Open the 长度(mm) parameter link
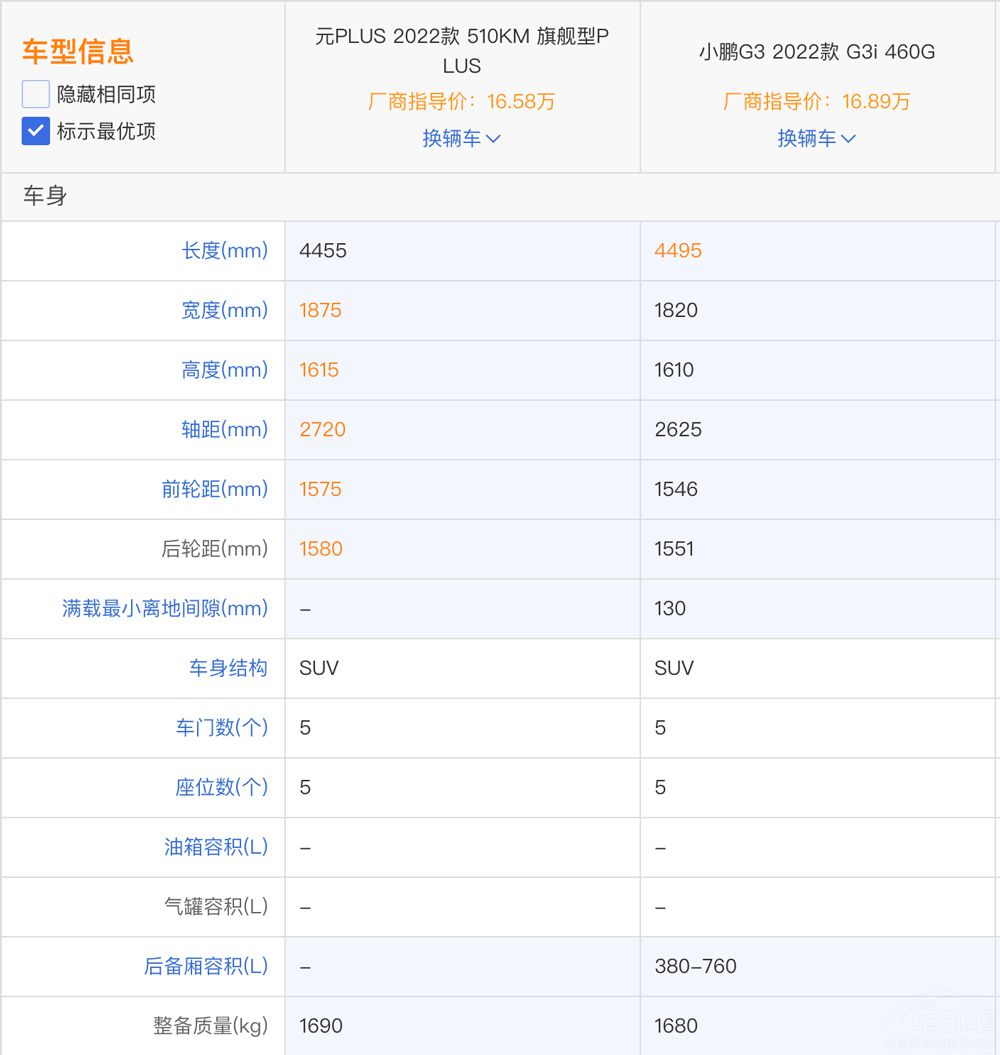Screen dimensions: 1000x1055 click(224, 251)
